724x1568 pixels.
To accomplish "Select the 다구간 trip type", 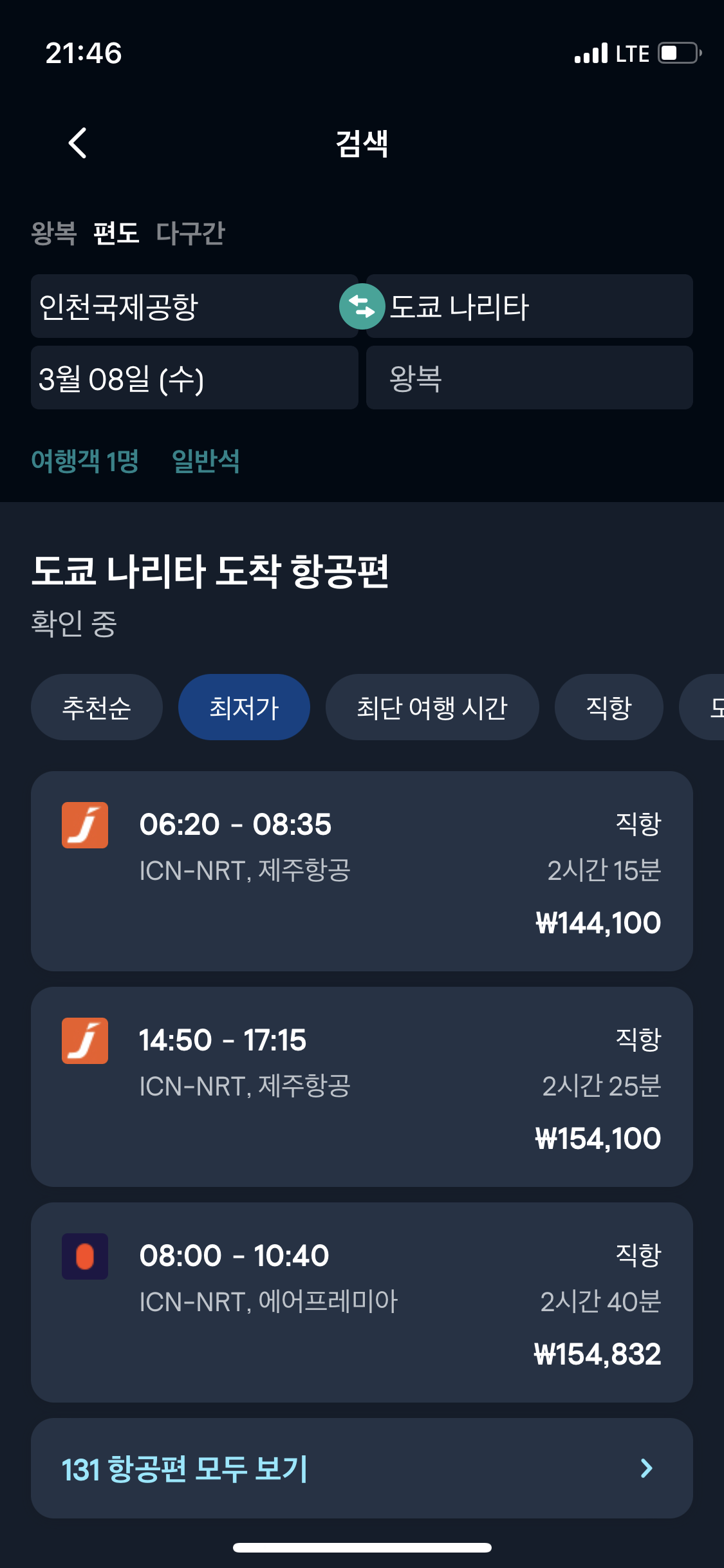I will point(190,232).
